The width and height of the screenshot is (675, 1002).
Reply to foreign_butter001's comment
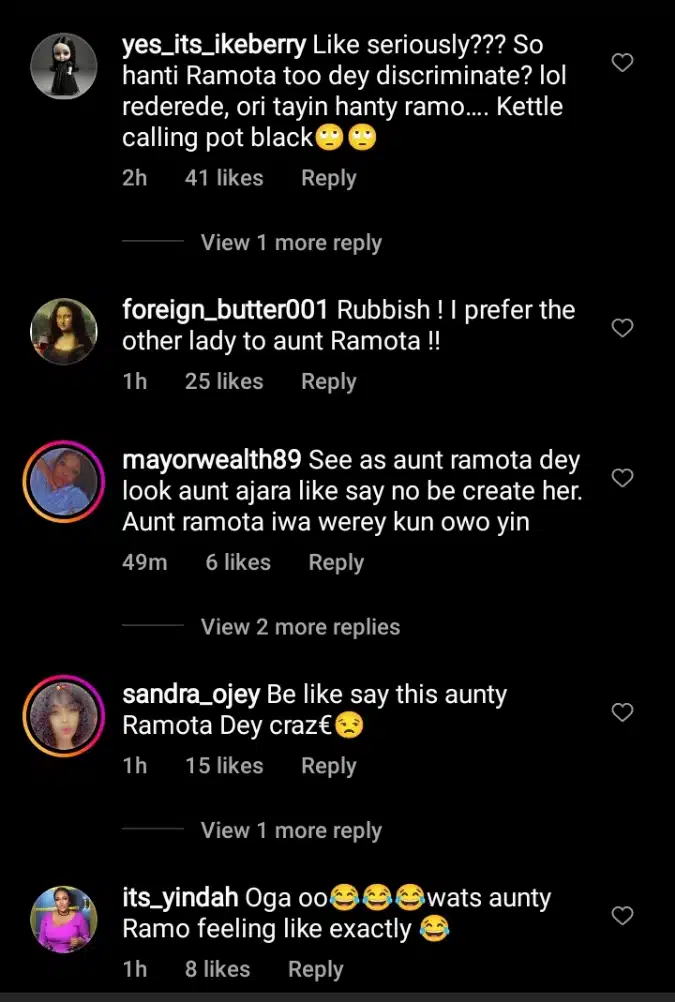[328, 381]
